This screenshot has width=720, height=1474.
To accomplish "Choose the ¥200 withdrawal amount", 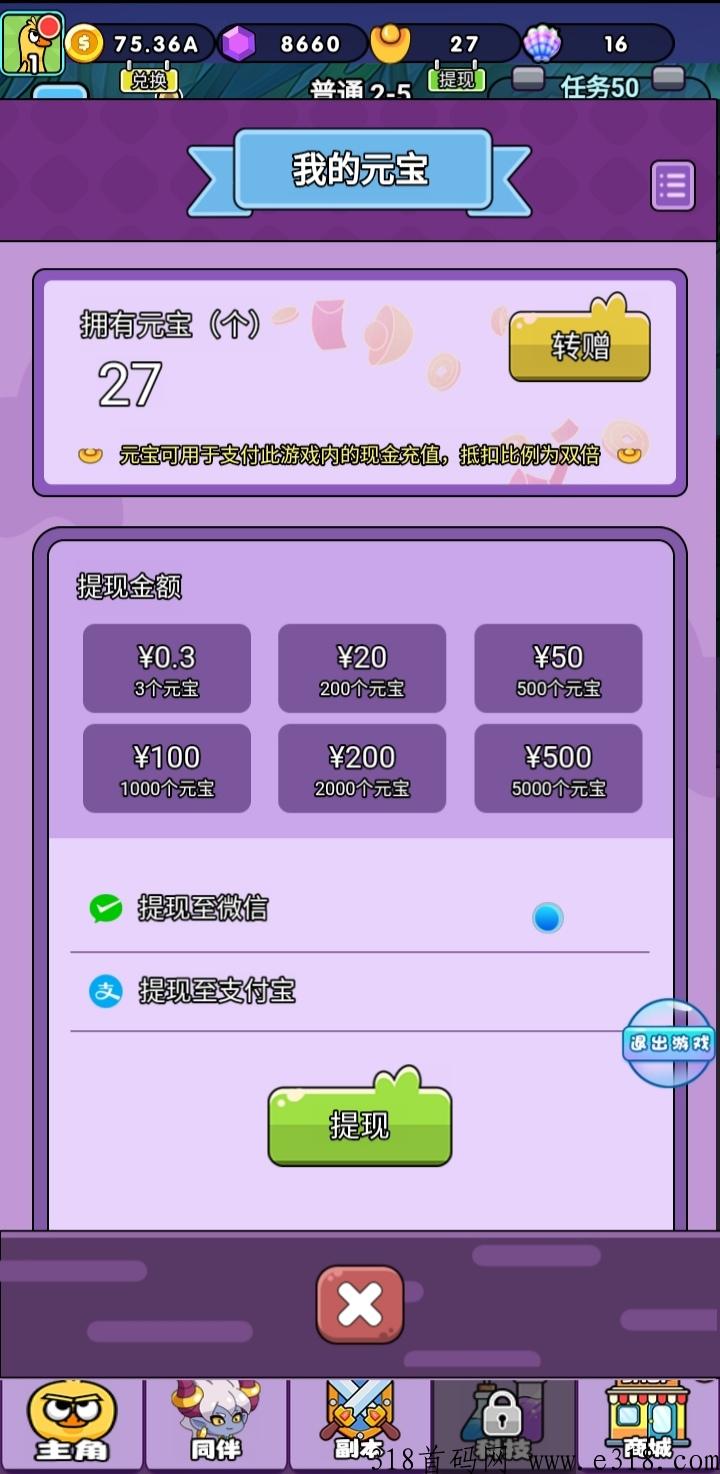I will 362,768.
